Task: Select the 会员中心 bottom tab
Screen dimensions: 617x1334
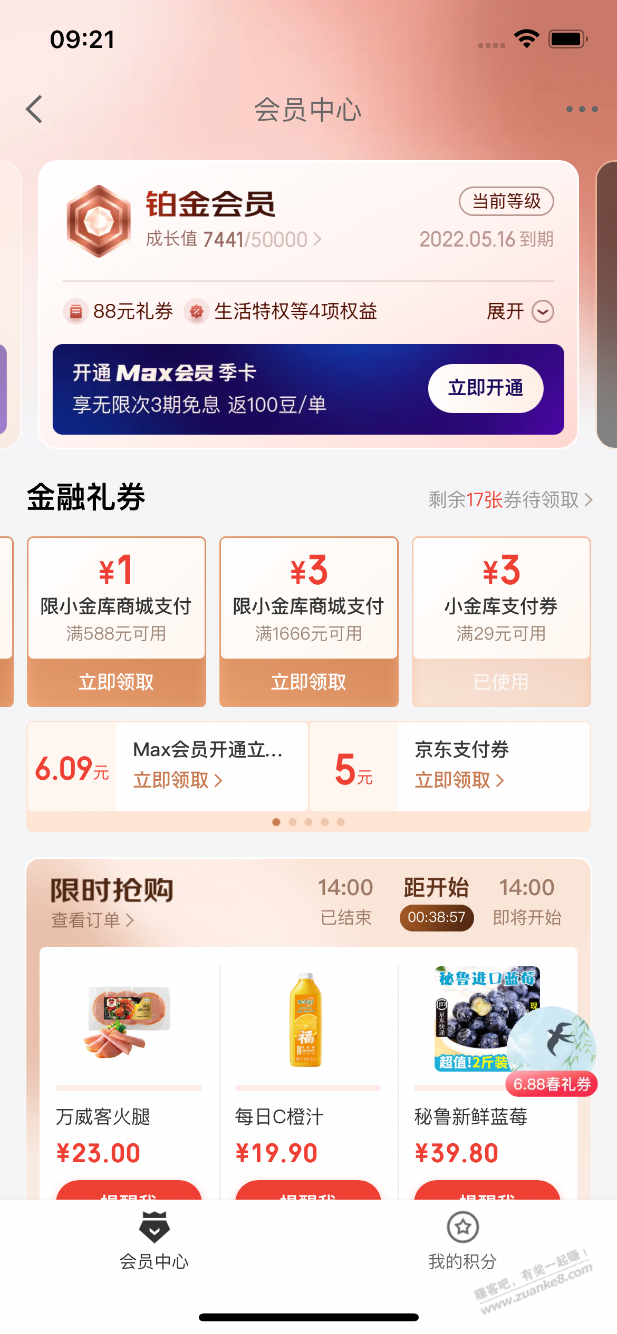Action: pyautogui.click(x=153, y=1242)
